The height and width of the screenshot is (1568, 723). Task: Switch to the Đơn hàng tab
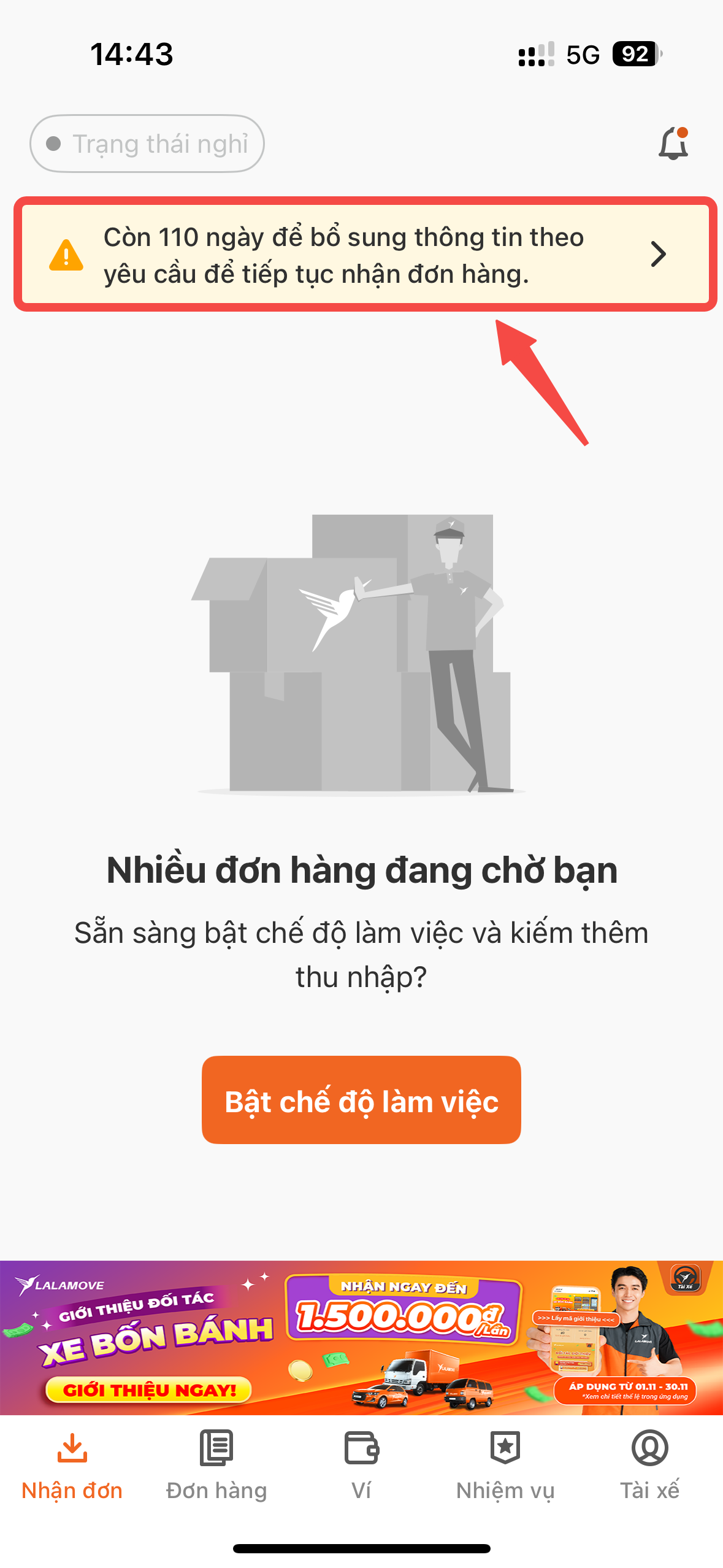tap(216, 1464)
